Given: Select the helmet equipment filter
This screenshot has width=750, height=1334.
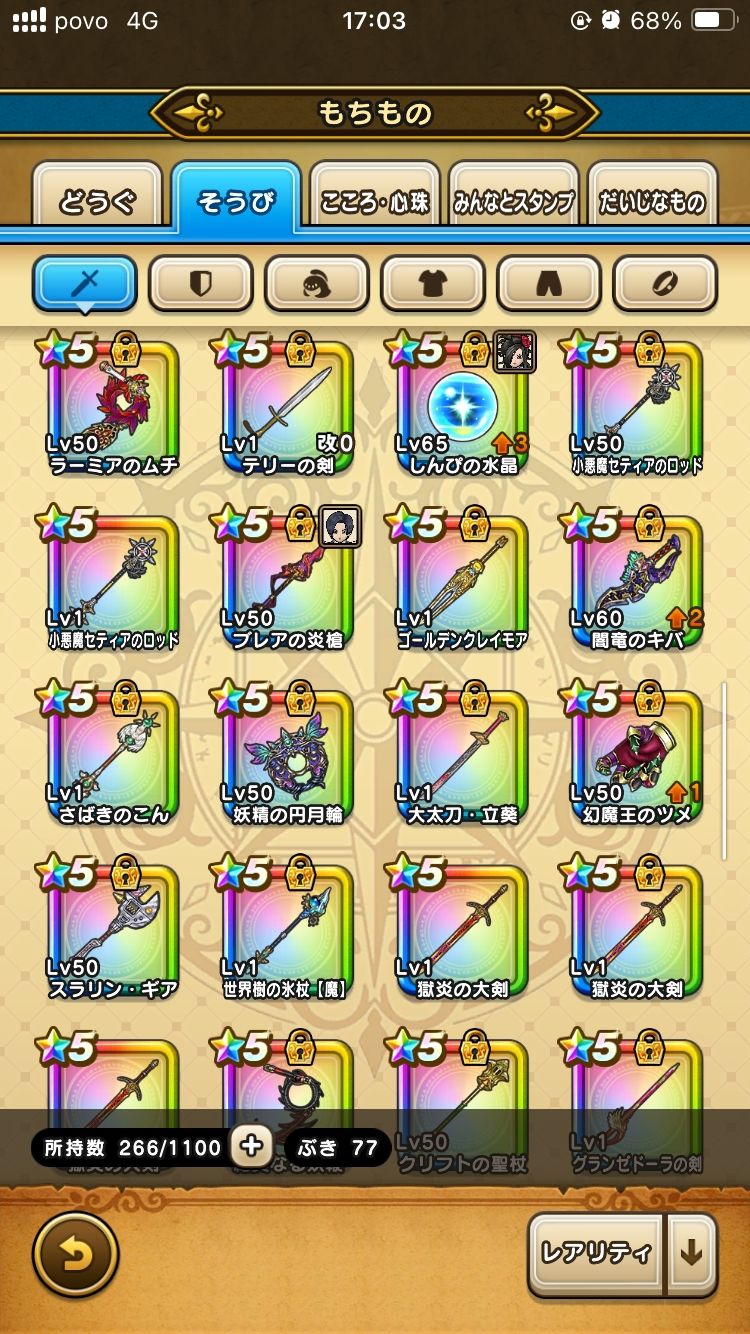Looking at the screenshot, I should tap(317, 284).
